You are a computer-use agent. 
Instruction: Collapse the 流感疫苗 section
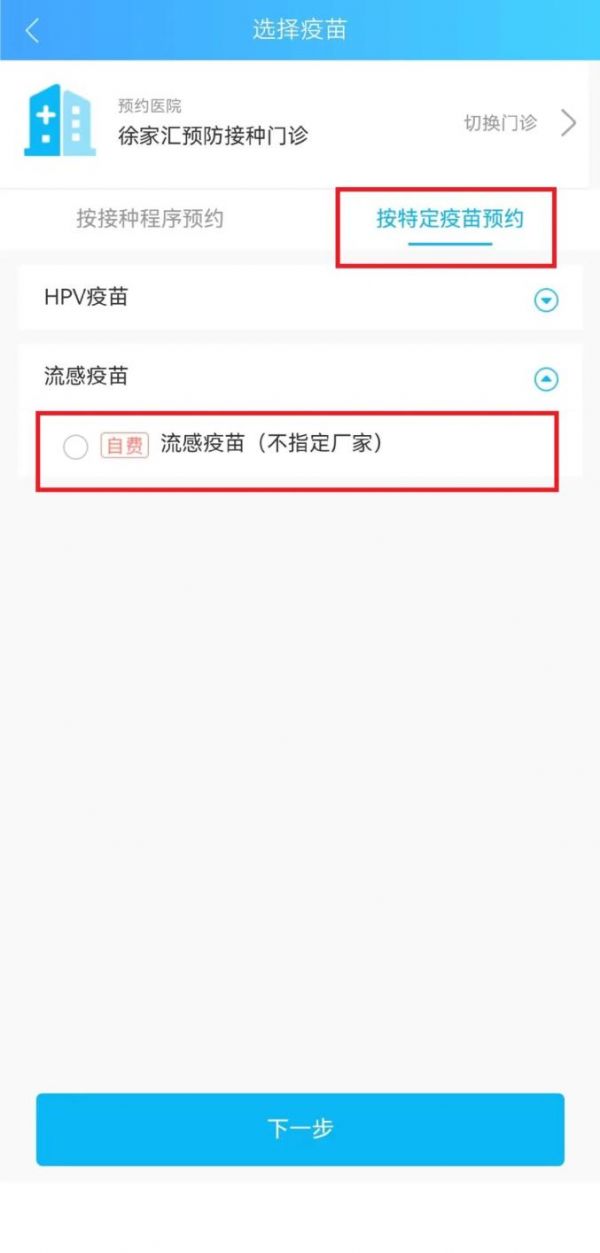pyautogui.click(x=546, y=379)
